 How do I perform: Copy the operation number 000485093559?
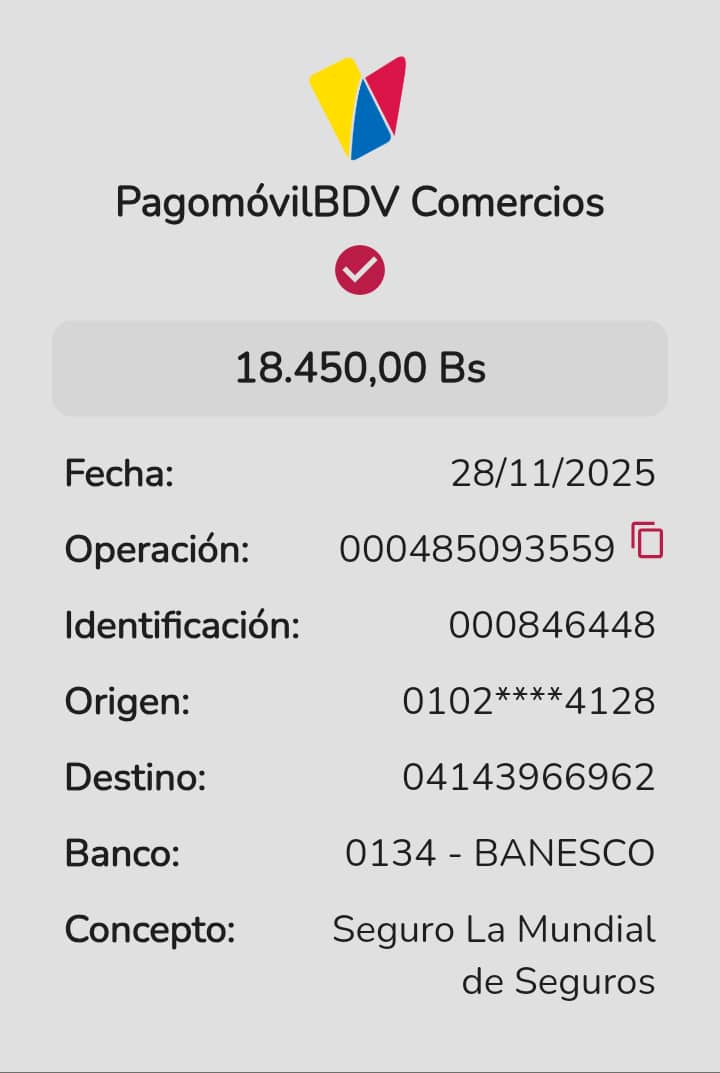647,541
